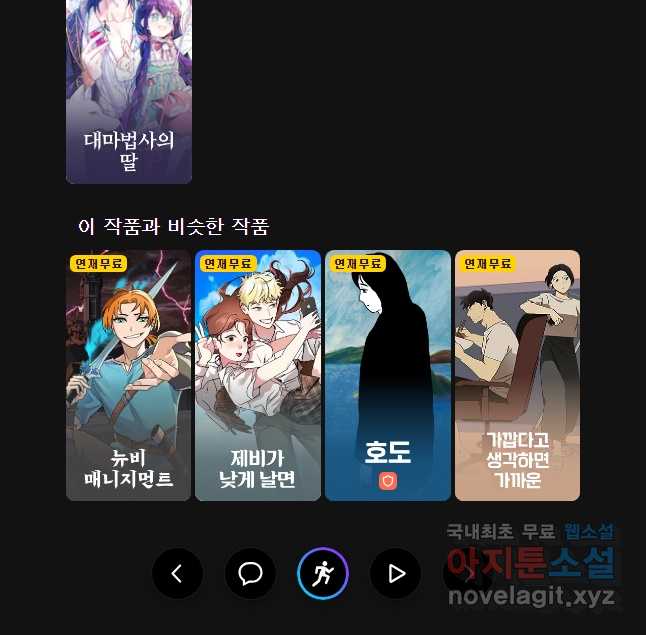This screenshot has height=635, width=646.
Task: Go to the previous episode arrow
Action: tap(177, 574)
